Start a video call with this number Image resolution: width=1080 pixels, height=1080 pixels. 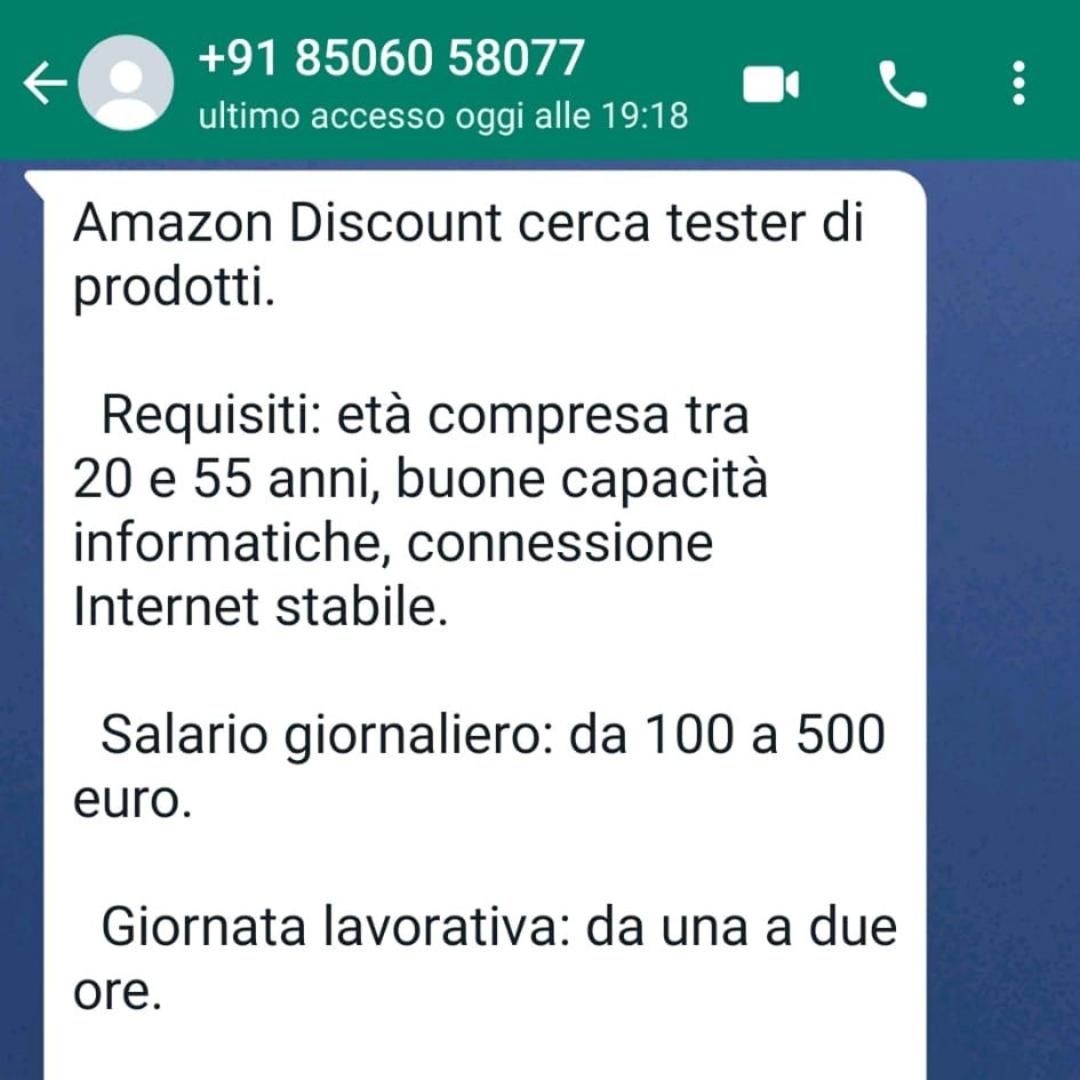(771, 85)
